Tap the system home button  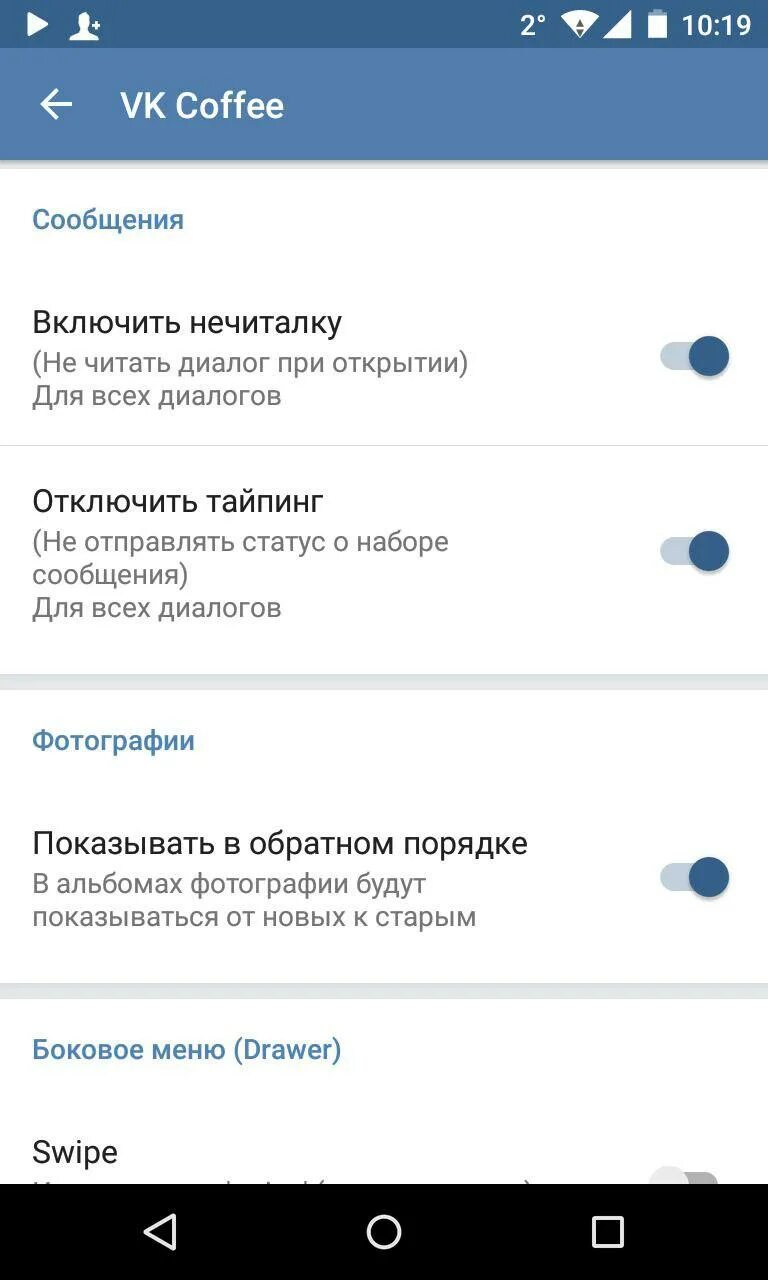[384, 1232]
